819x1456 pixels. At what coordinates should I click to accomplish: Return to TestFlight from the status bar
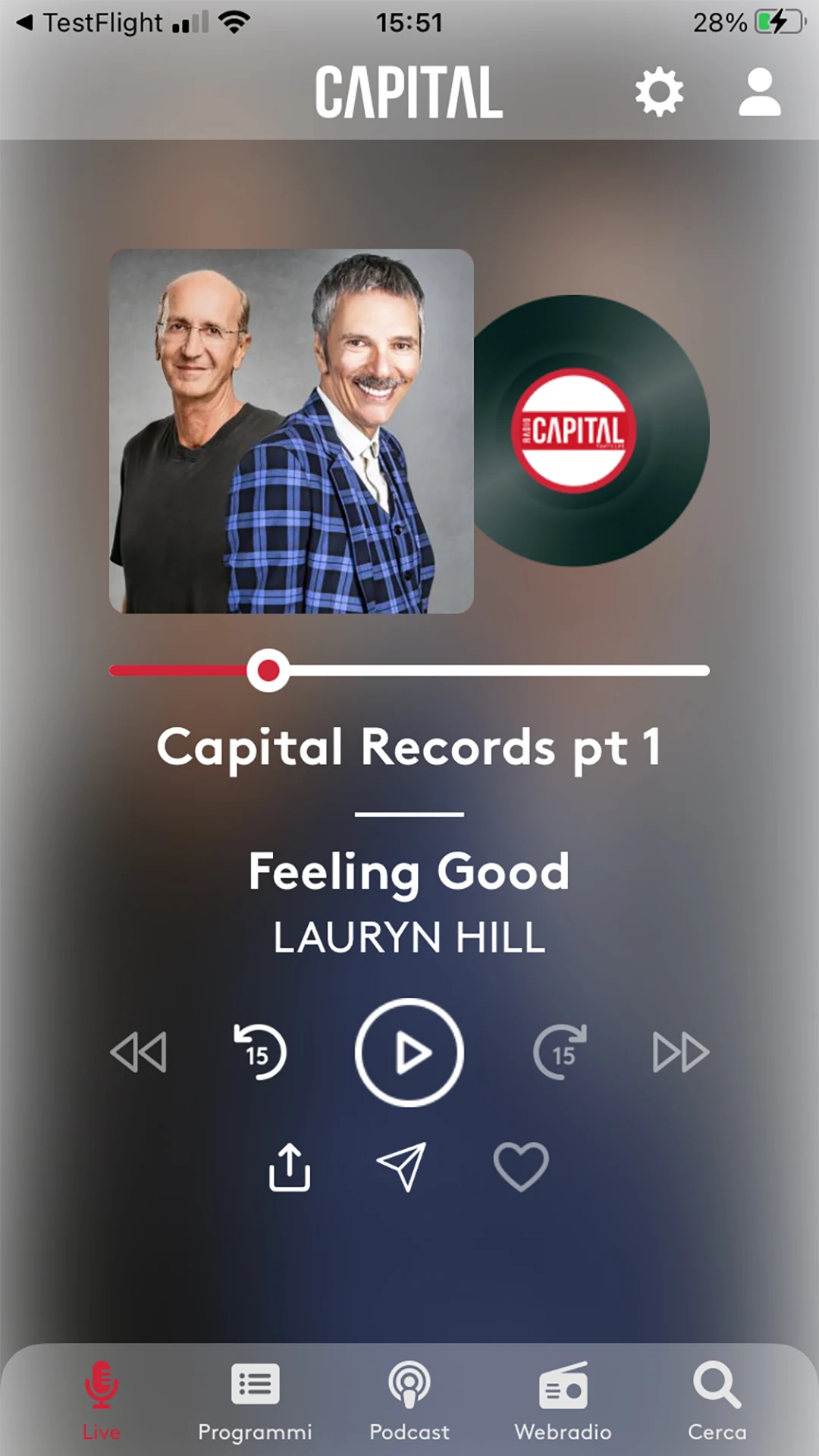click(x=89, y=23)
